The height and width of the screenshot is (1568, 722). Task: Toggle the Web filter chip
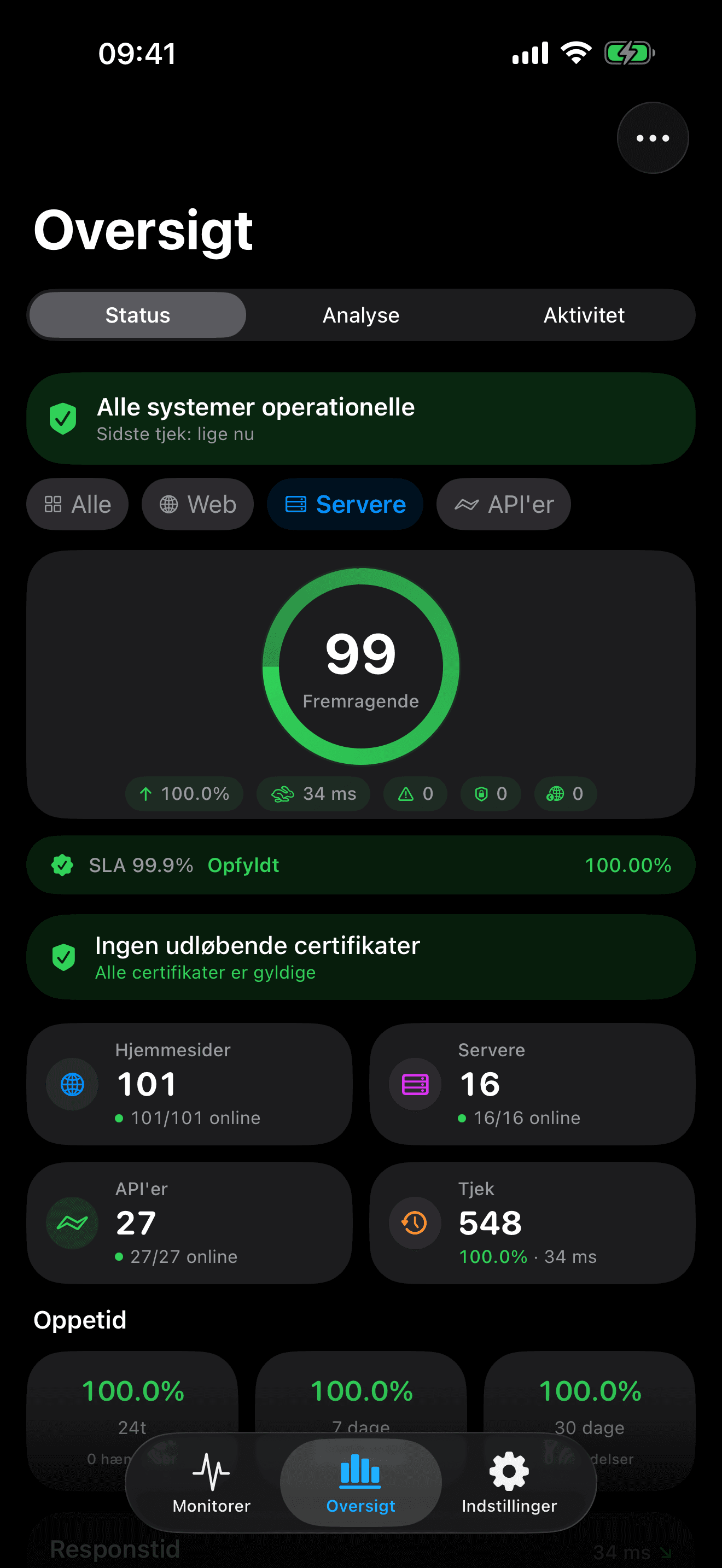point(196,504)
